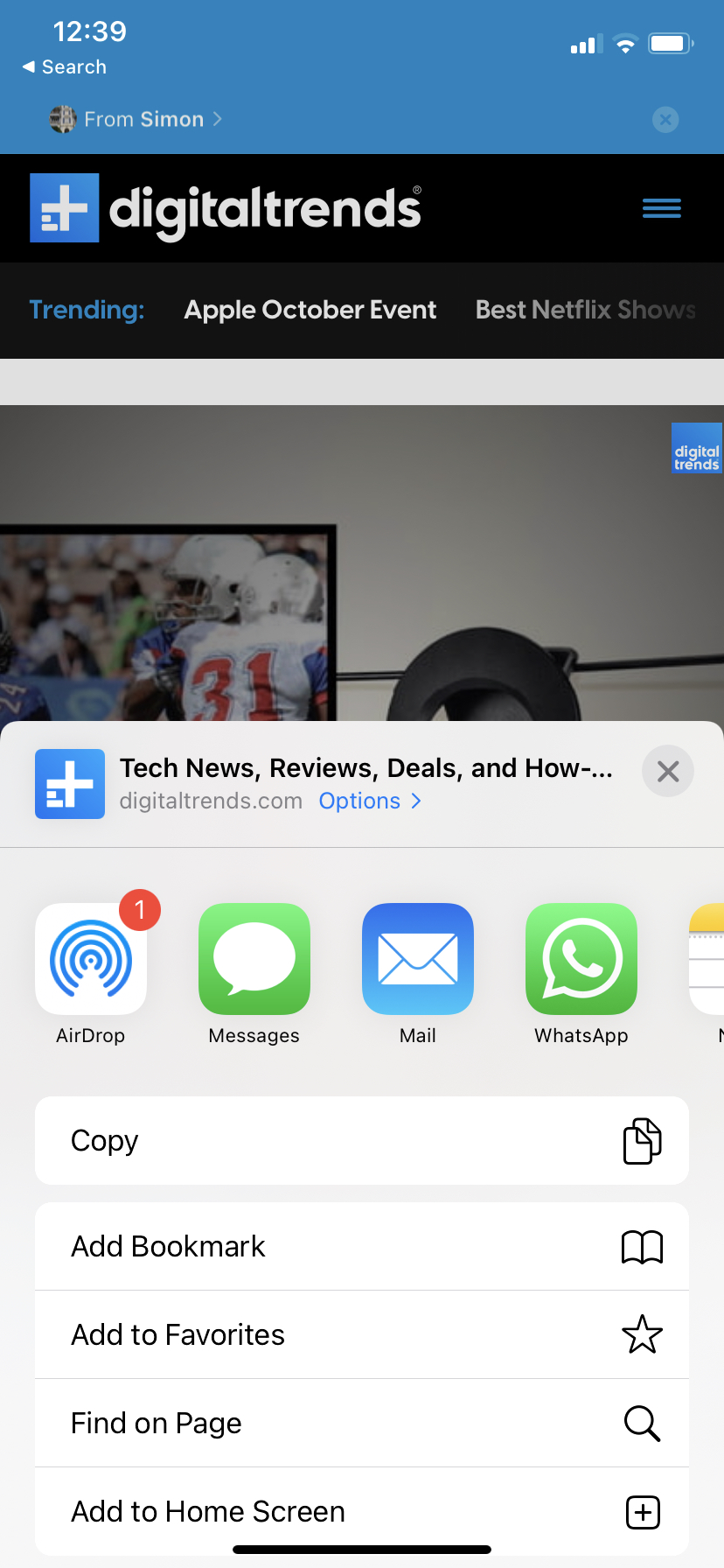Close the share sheet

click(x=668, y=771)
